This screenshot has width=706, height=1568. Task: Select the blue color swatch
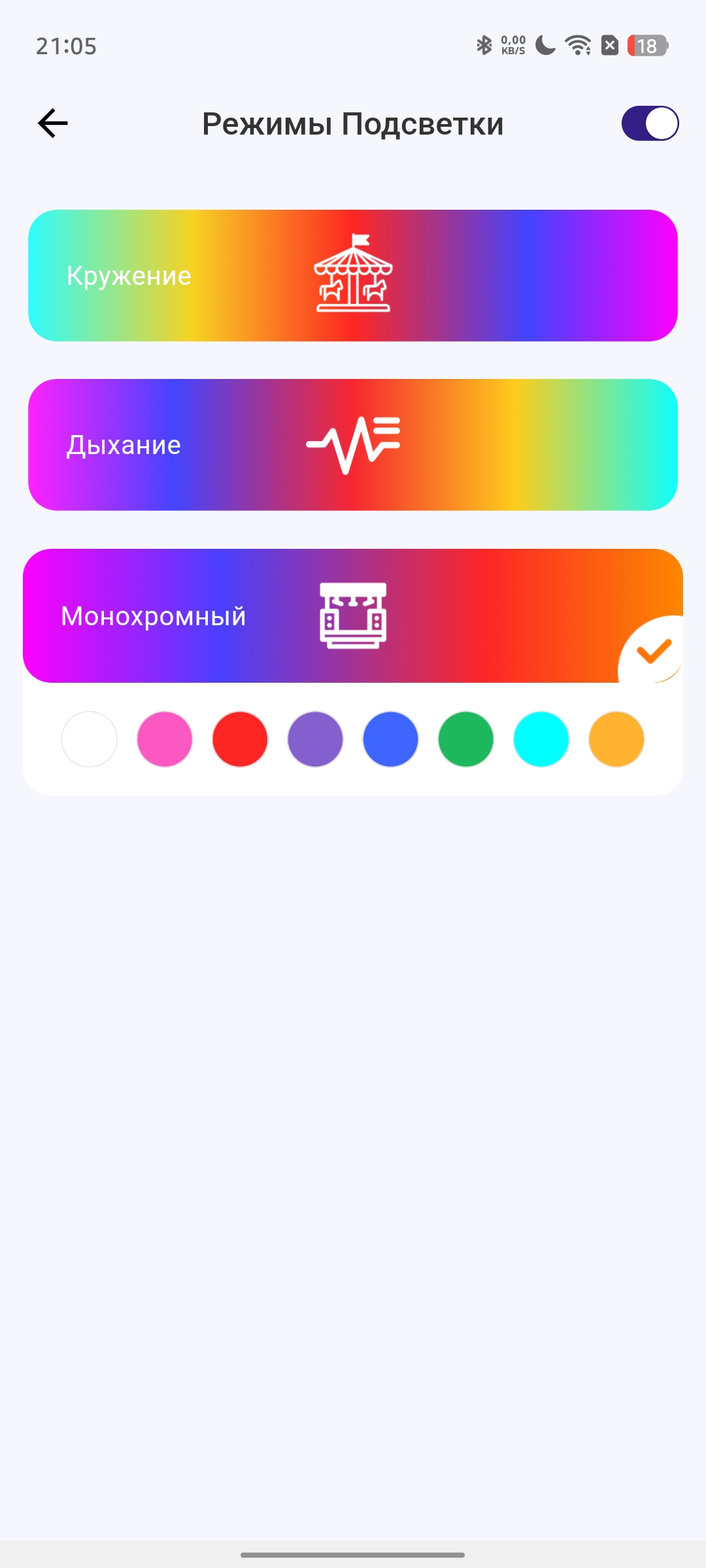click(390, 739)
